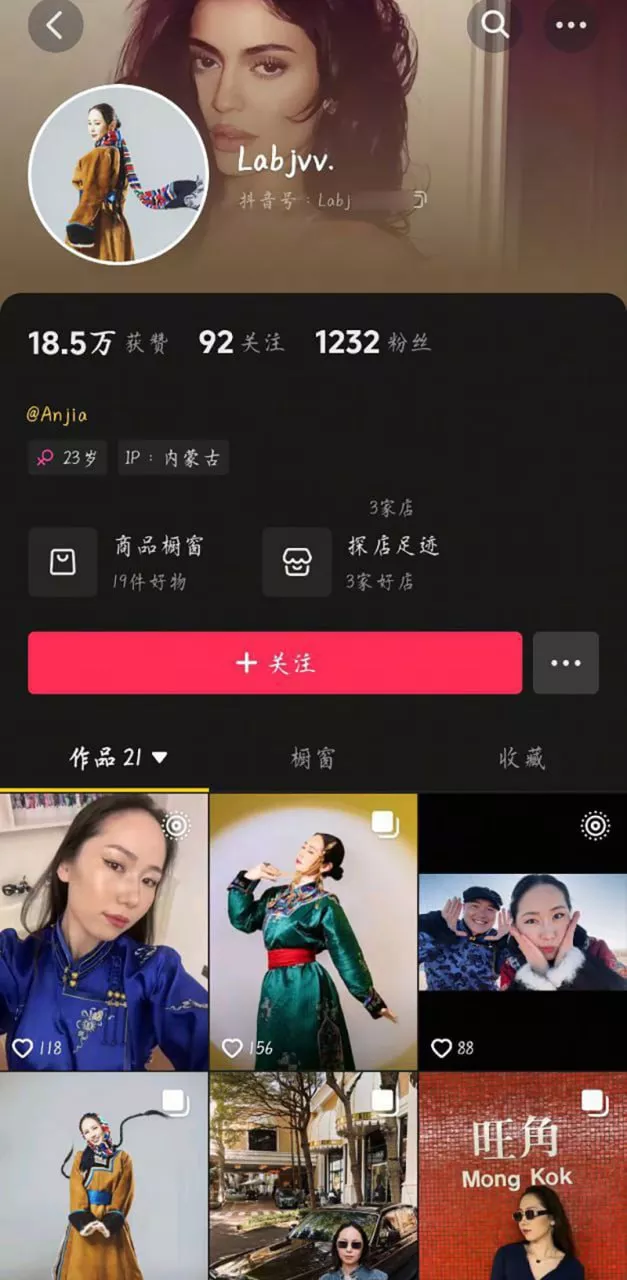
Task: Switch to the 橱窗 tab
Action: click(313, 758)
